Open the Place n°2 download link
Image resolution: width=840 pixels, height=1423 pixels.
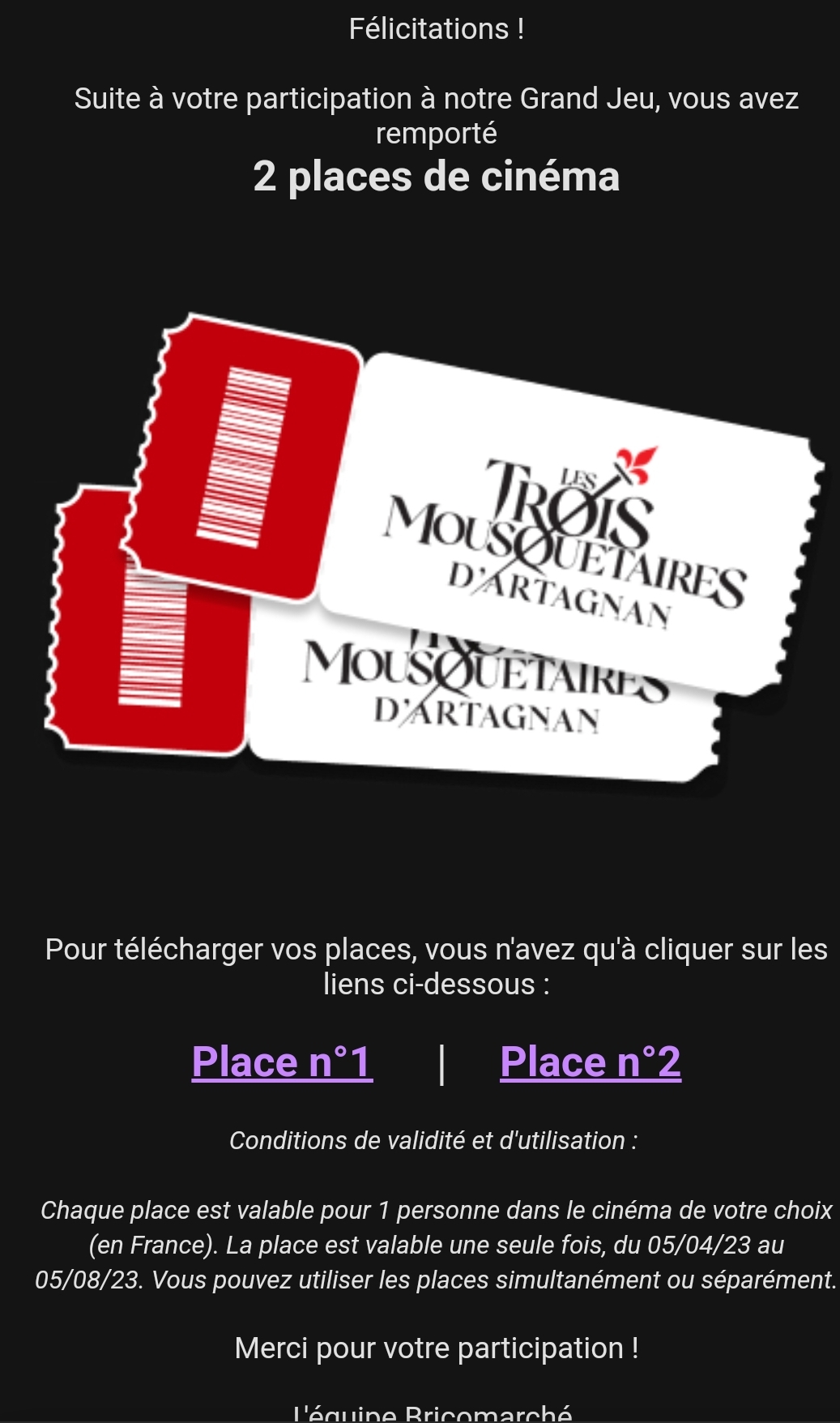point(591,1062)
